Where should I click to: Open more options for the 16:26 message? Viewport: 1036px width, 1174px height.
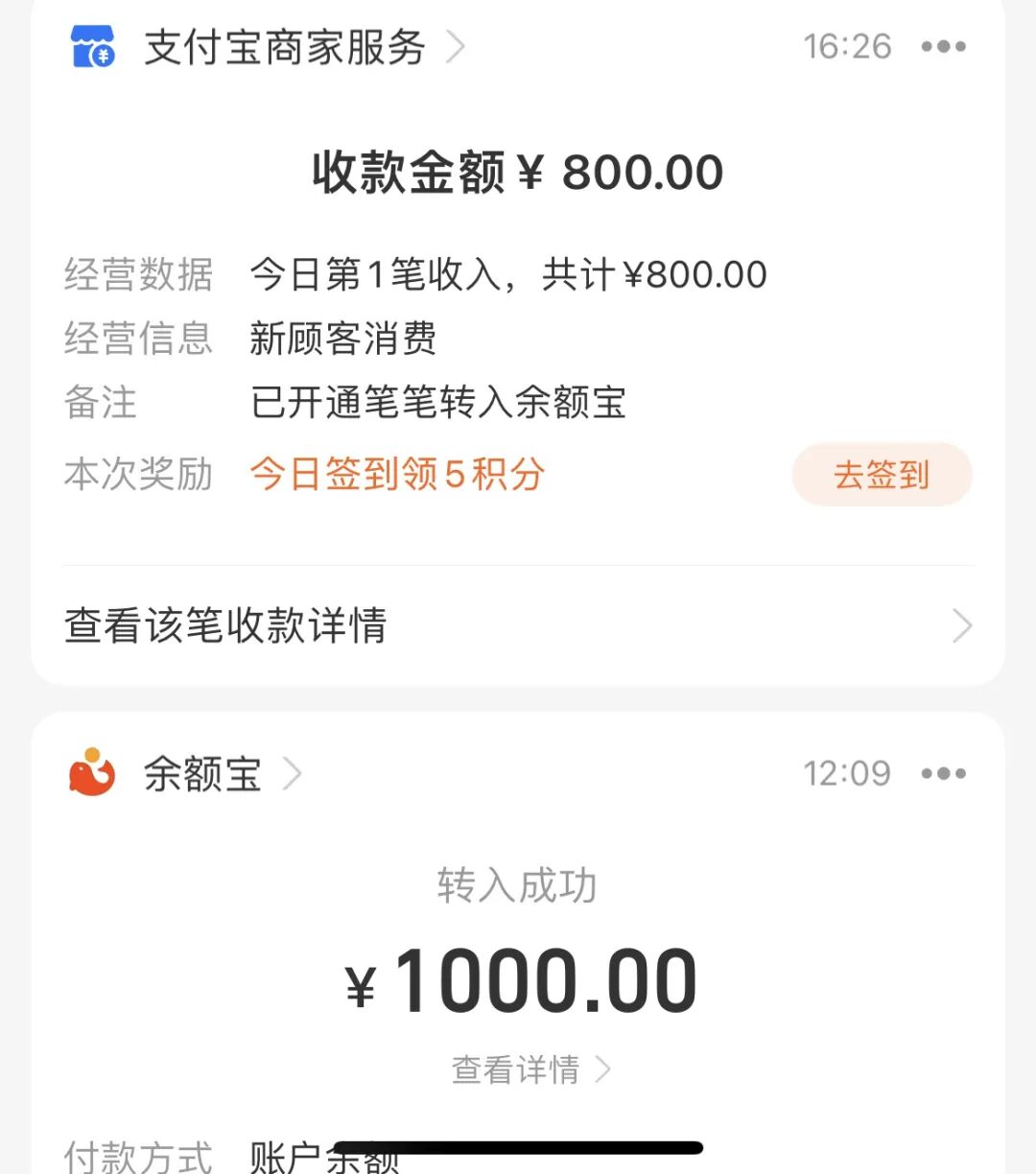click(x=943, y=47)
